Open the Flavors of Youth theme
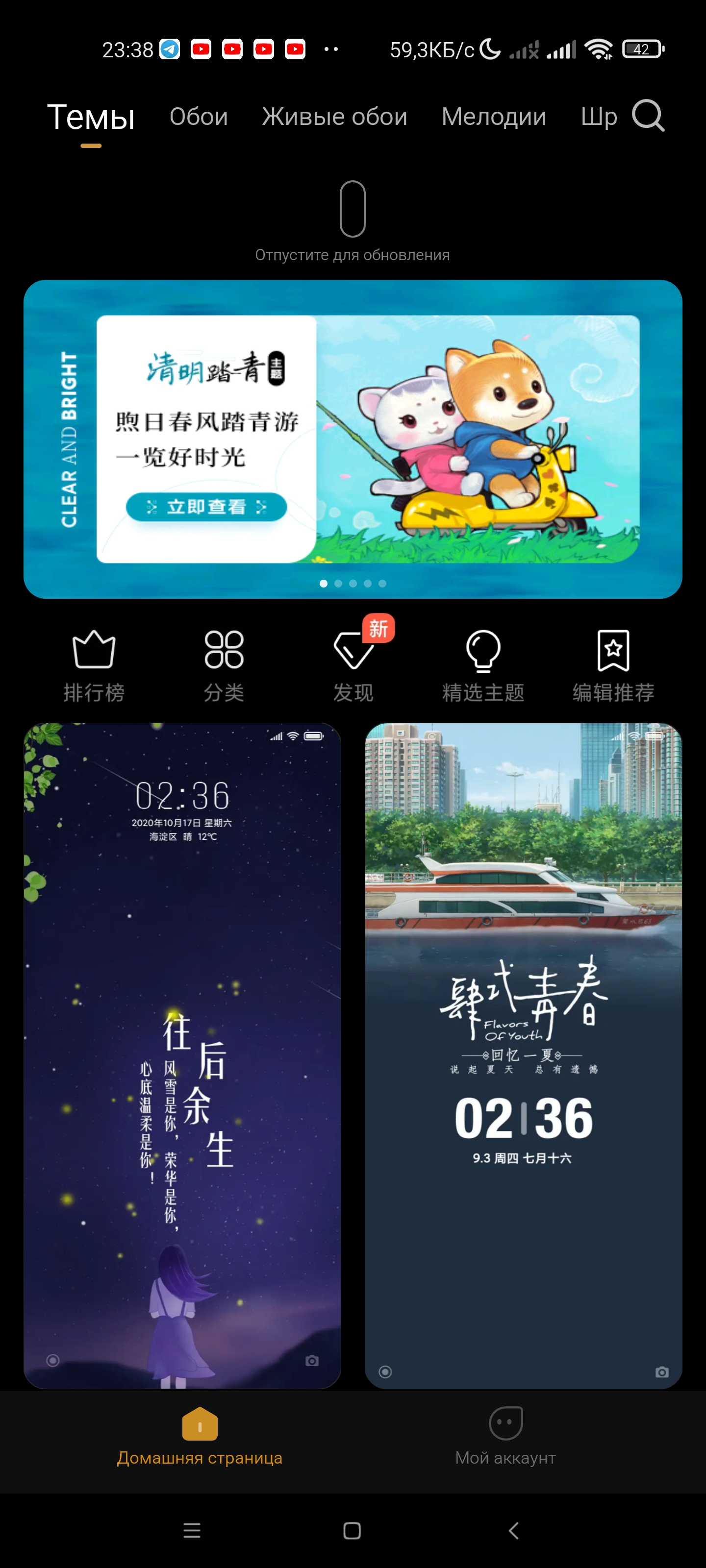The width and height of the screenshot is (706, 1568). [x=523, y=1055]
